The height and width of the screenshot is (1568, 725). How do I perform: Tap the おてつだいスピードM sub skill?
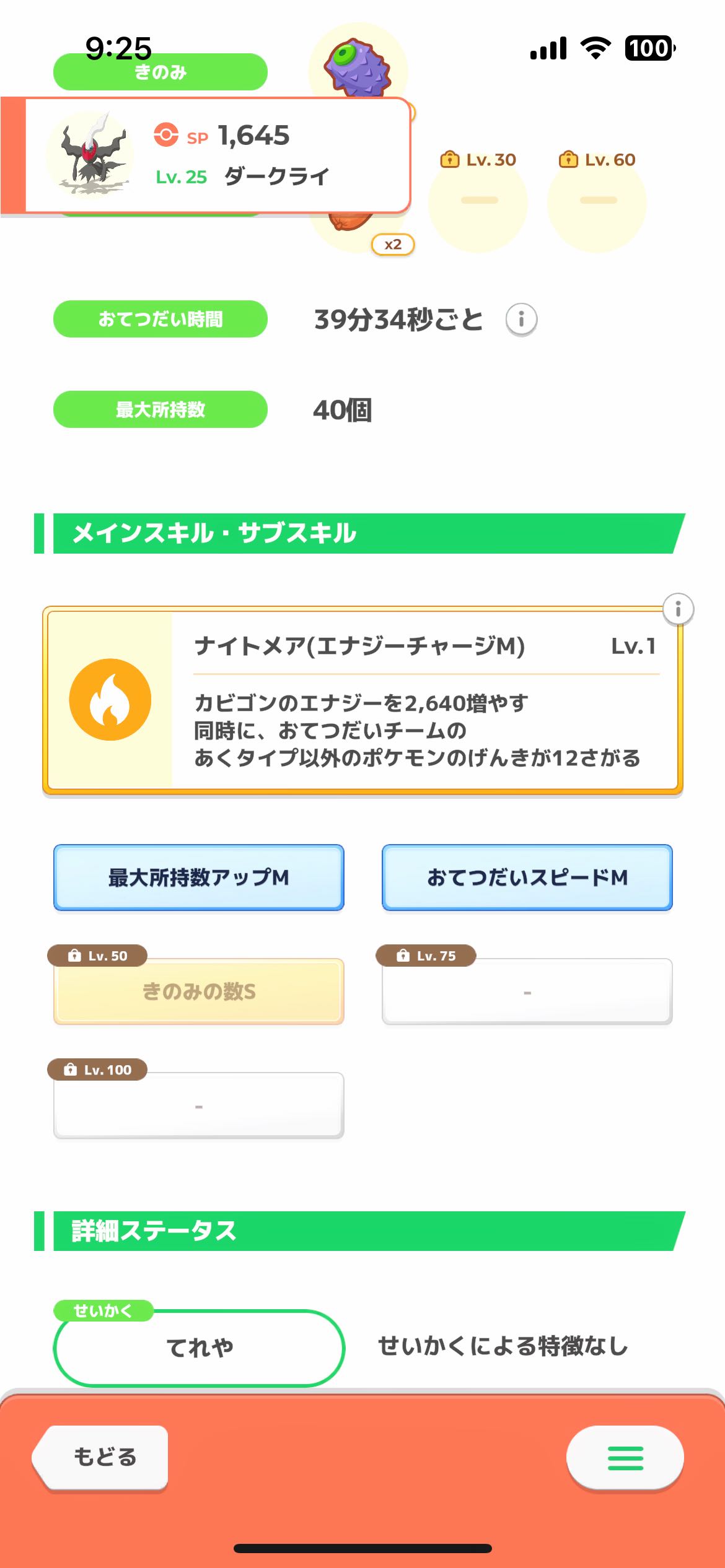(527, 878)
